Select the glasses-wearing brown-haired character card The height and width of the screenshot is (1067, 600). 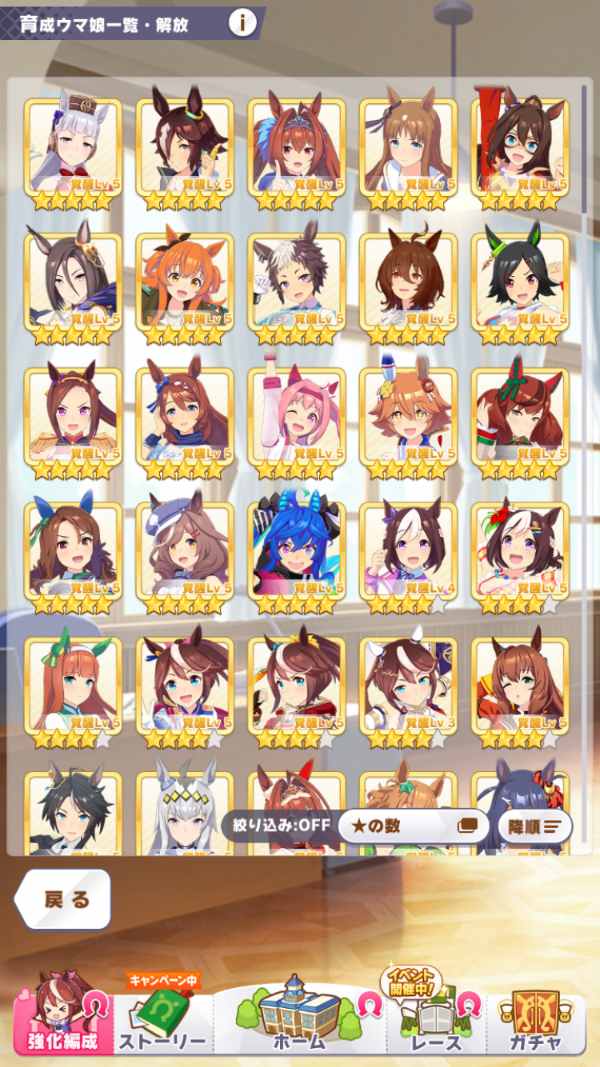519,148
